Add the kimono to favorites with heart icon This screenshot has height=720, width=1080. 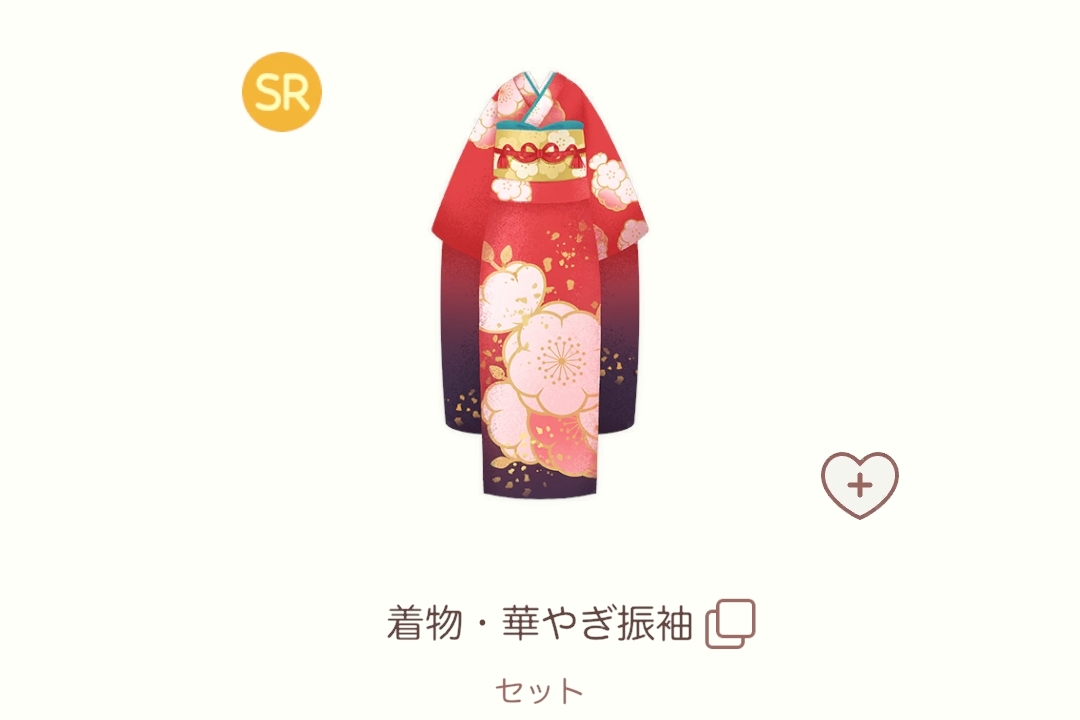[x=860, y=485]
